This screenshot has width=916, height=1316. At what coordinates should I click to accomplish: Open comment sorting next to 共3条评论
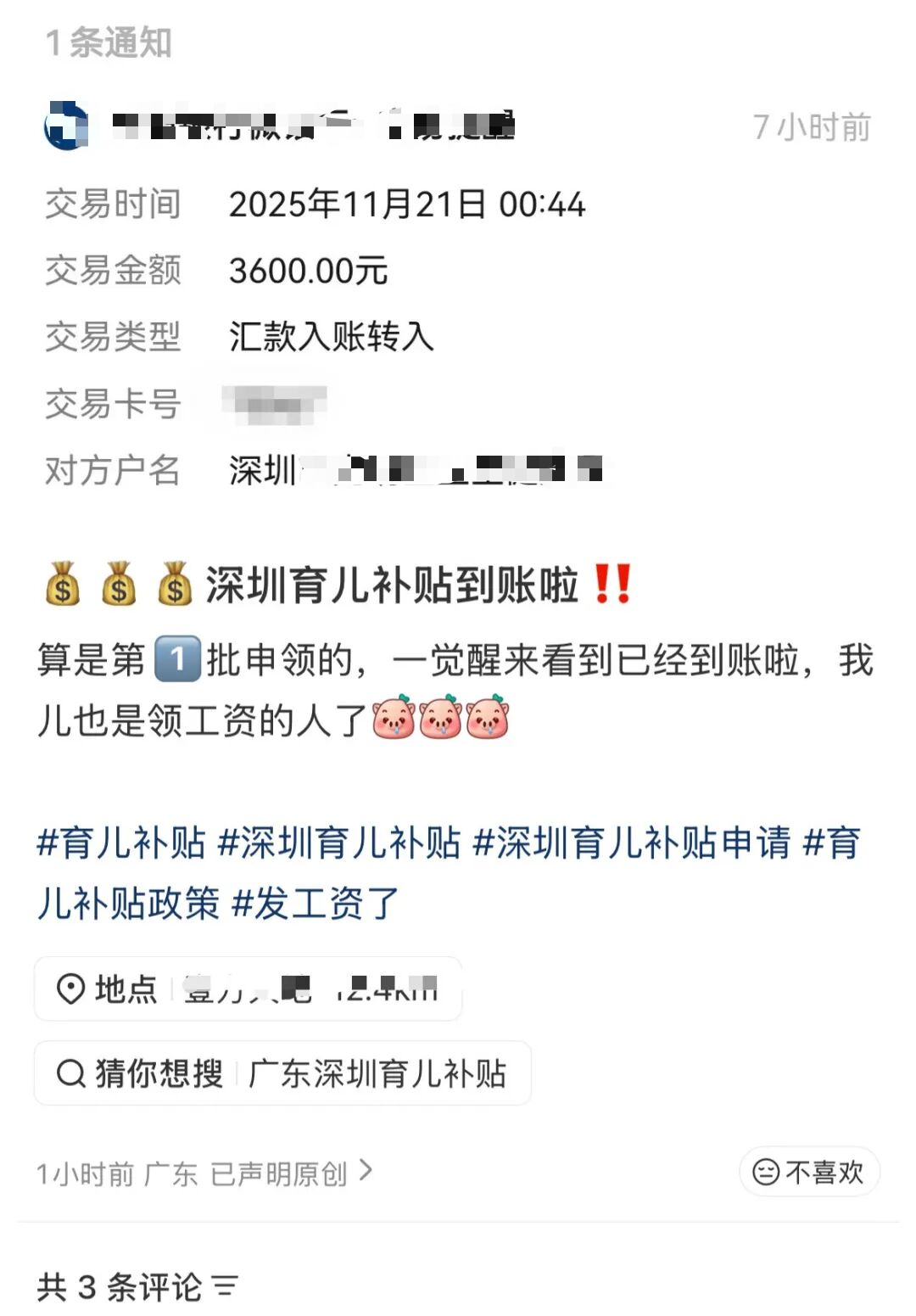[226, 1286]
